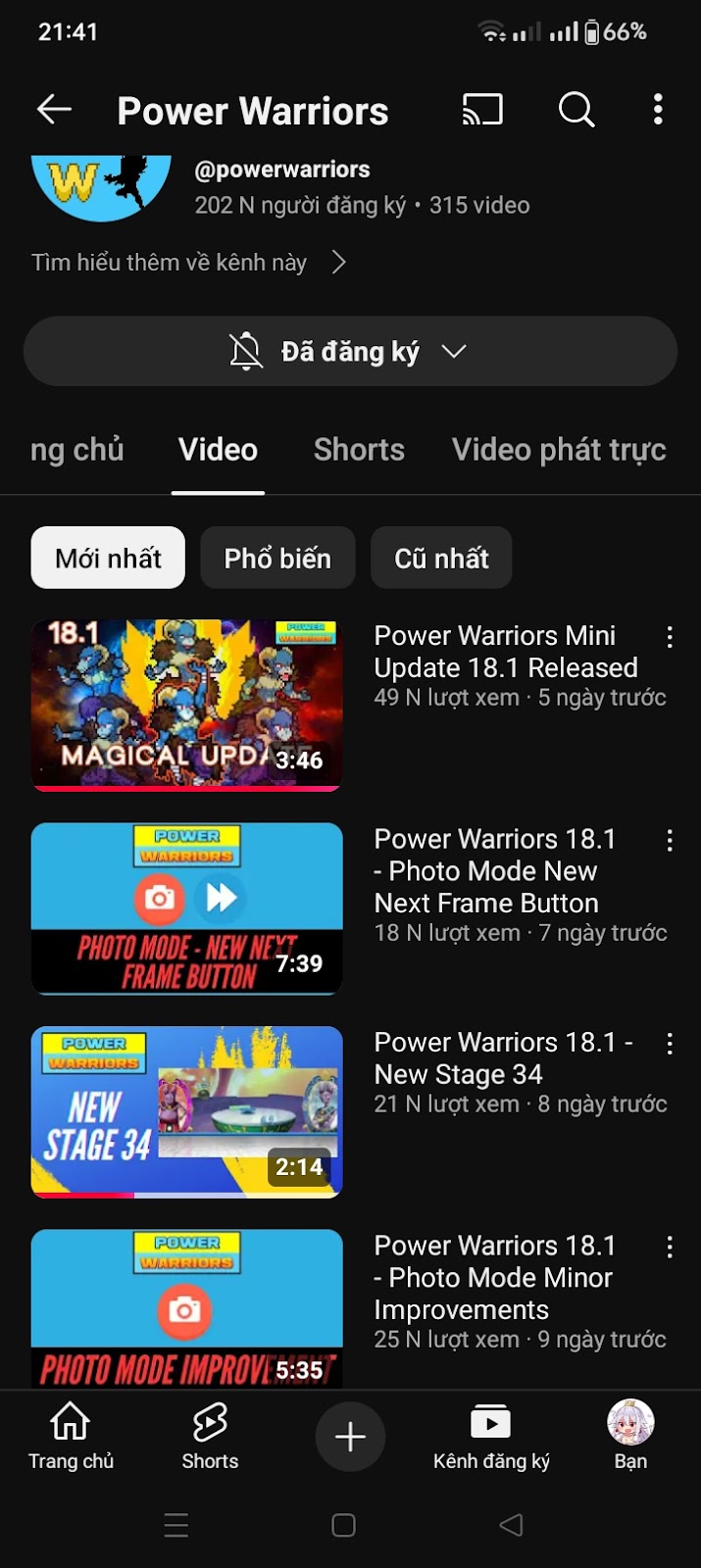
Task: Open options for Mini Update 18.1 video
Action: tap(670, 638)
